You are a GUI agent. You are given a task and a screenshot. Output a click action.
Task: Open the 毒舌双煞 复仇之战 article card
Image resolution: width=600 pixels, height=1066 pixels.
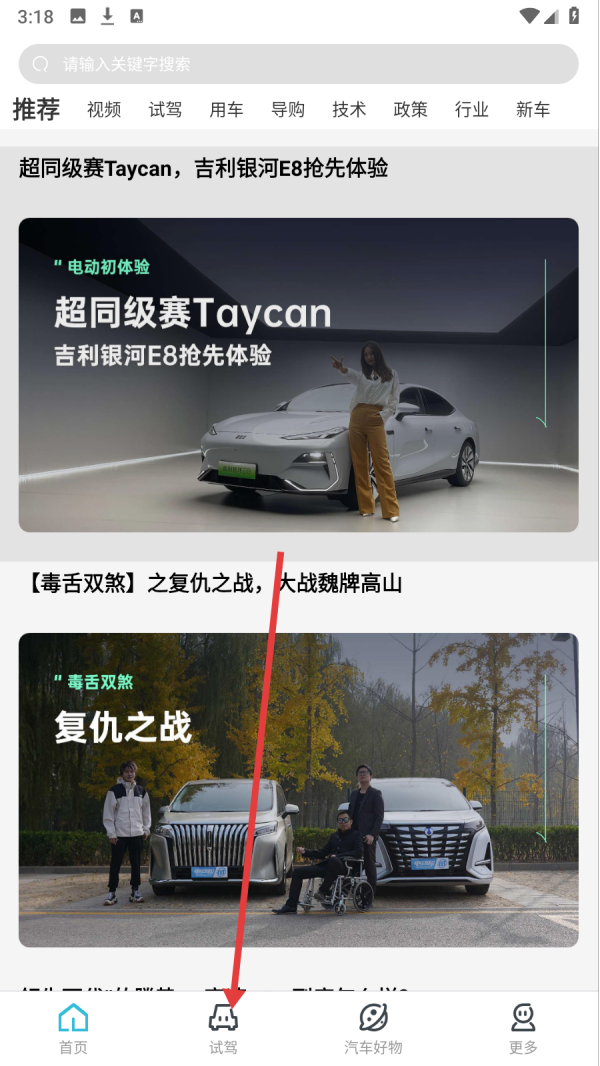(x=298, y=789)
